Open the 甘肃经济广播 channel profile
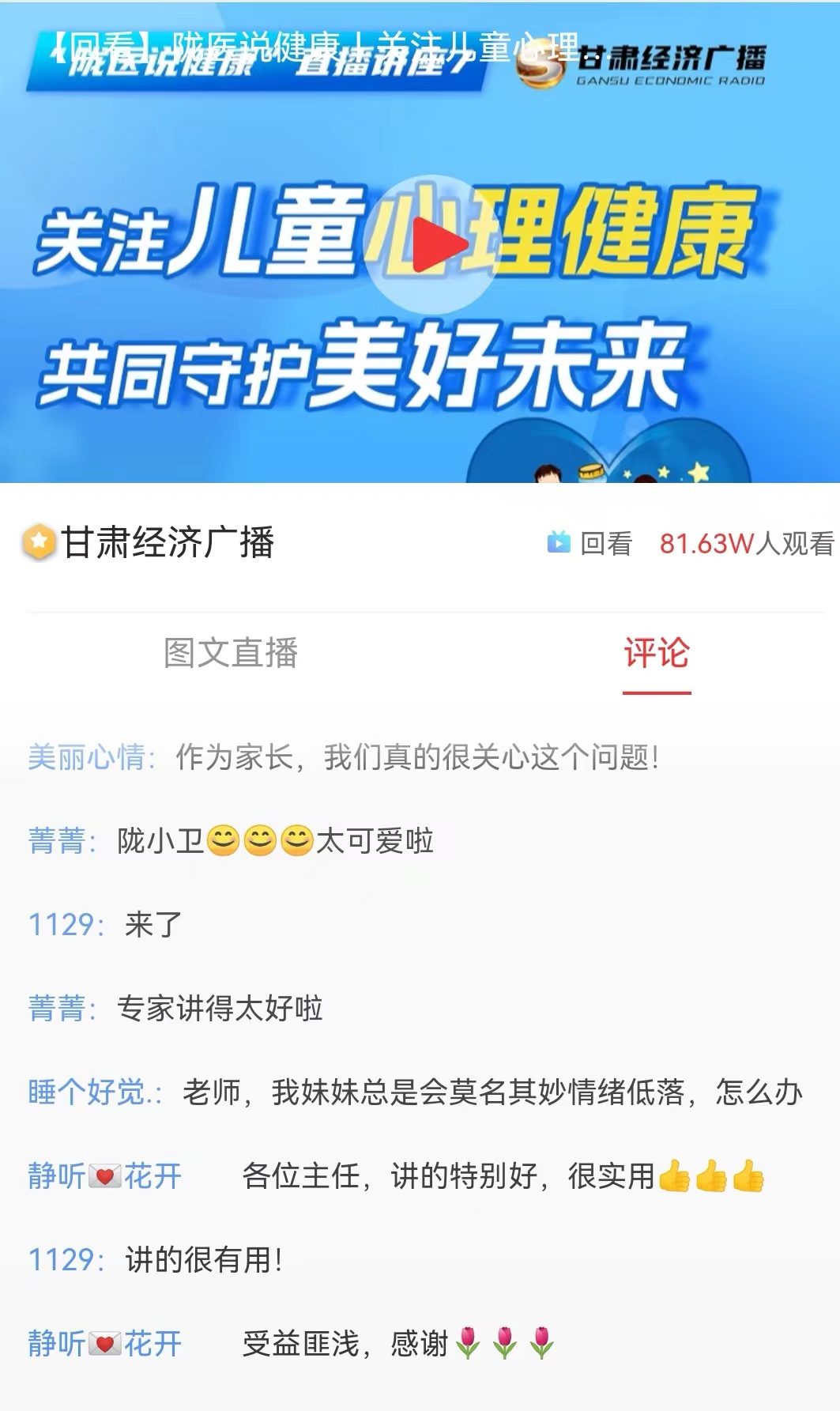 (166, 543)
